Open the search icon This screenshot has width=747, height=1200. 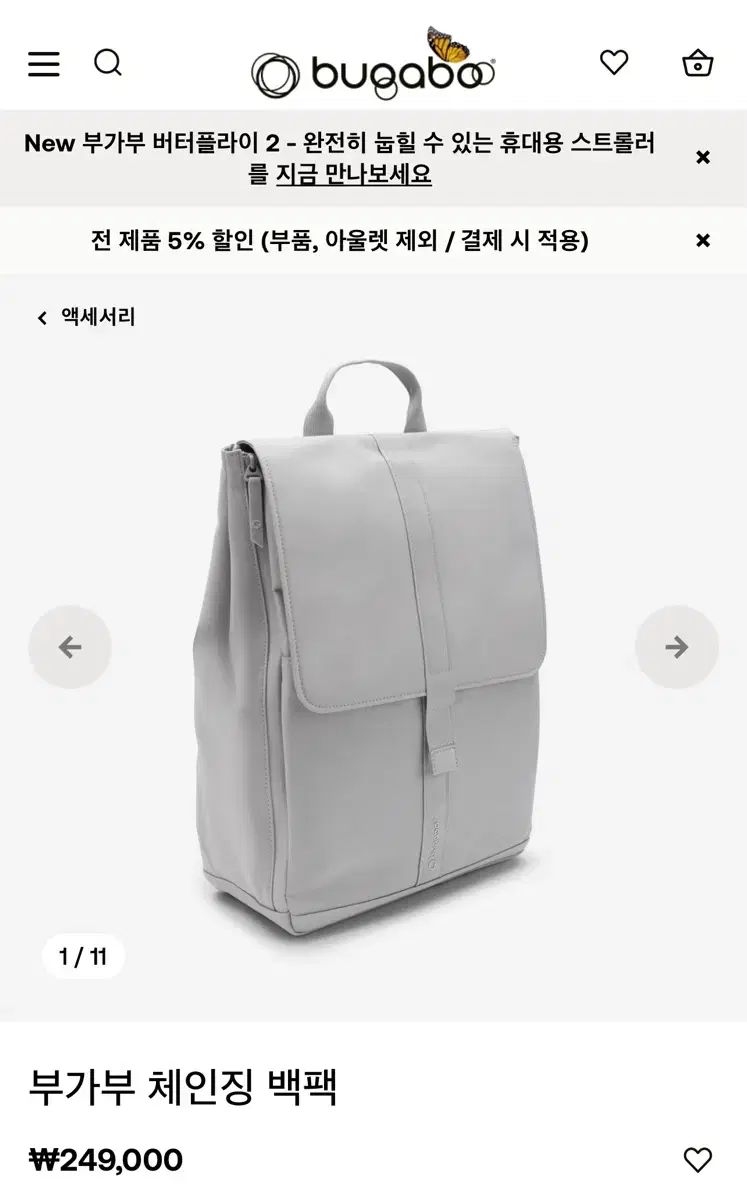[108, 63]
